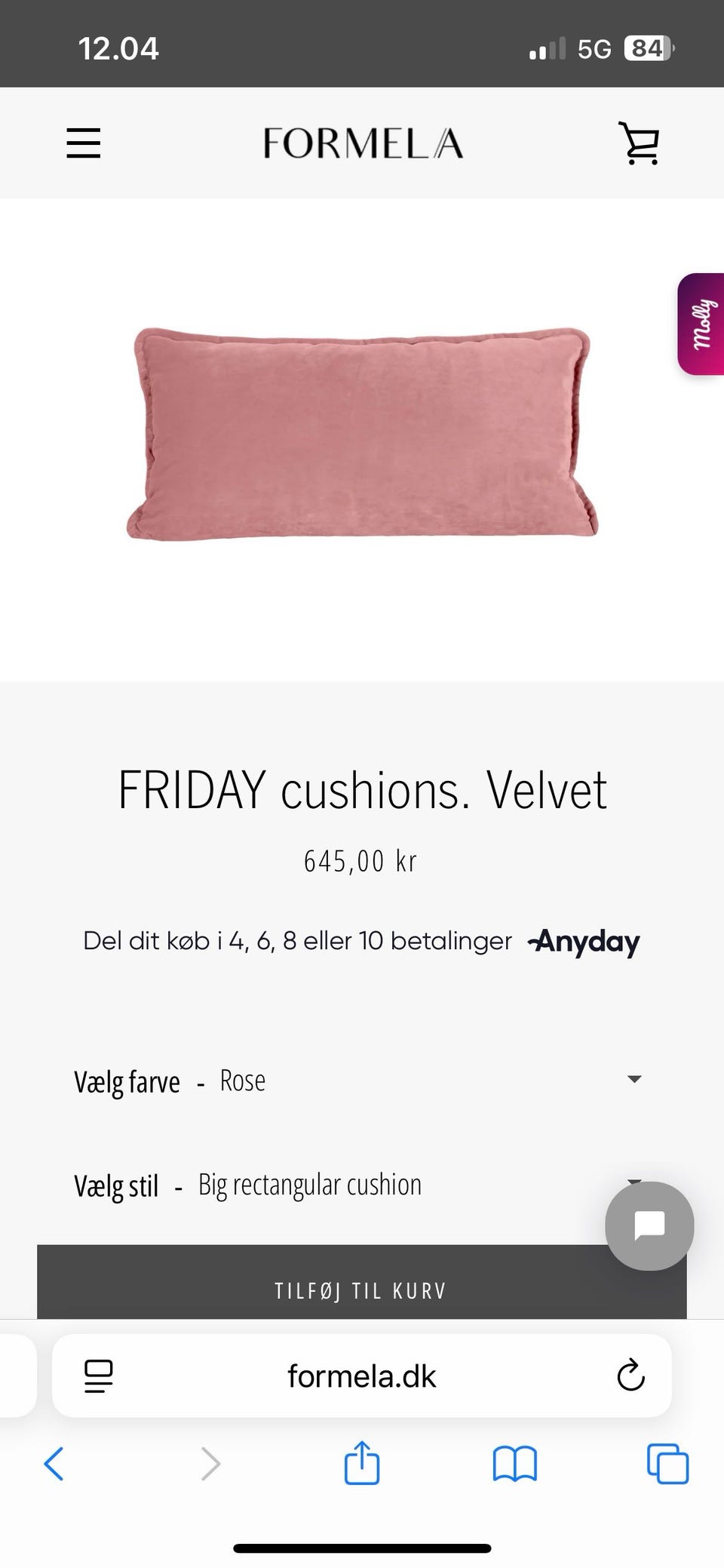Open the tab overview icon

click(666, 1465)
